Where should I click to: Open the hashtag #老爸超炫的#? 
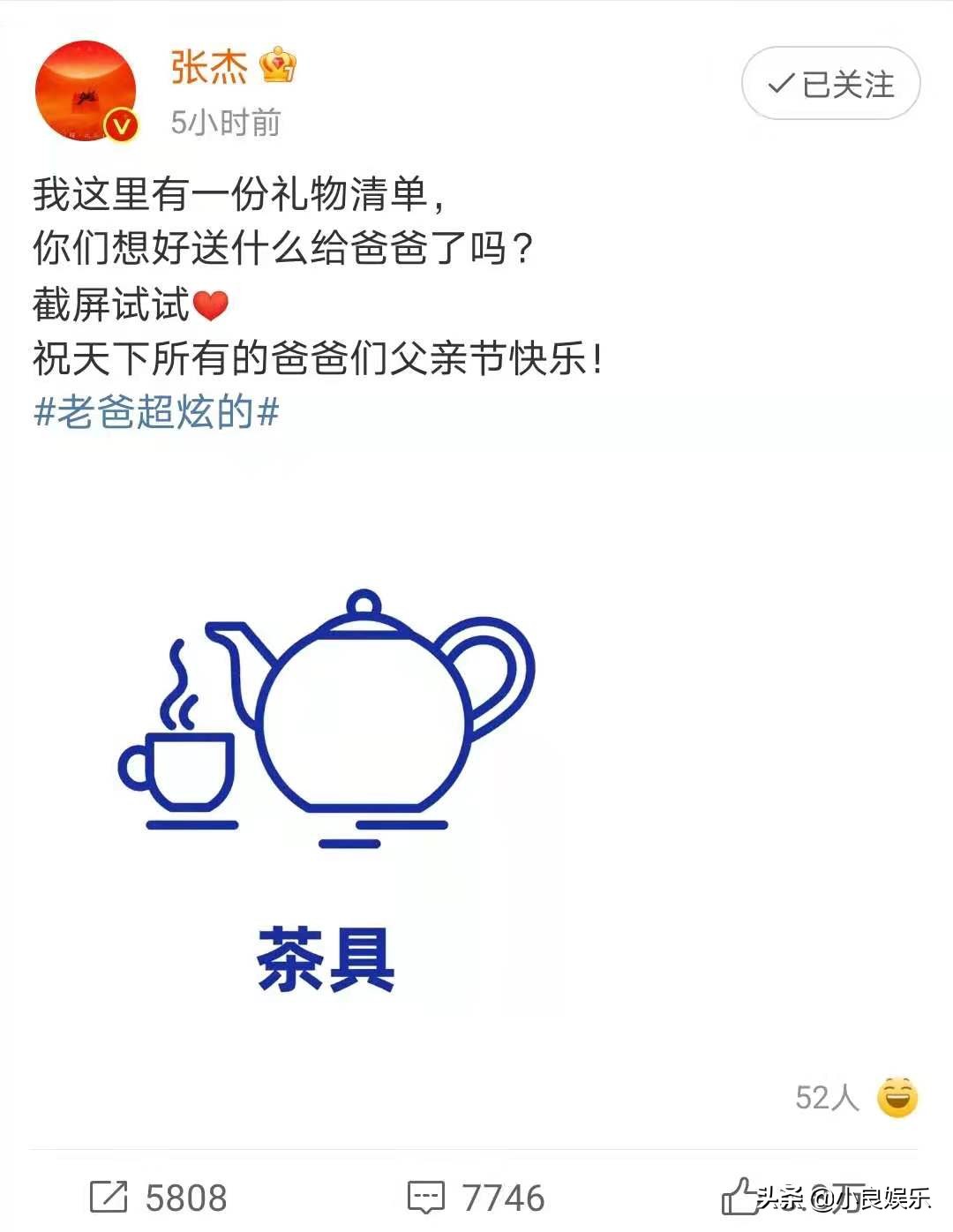click(154, 408)
